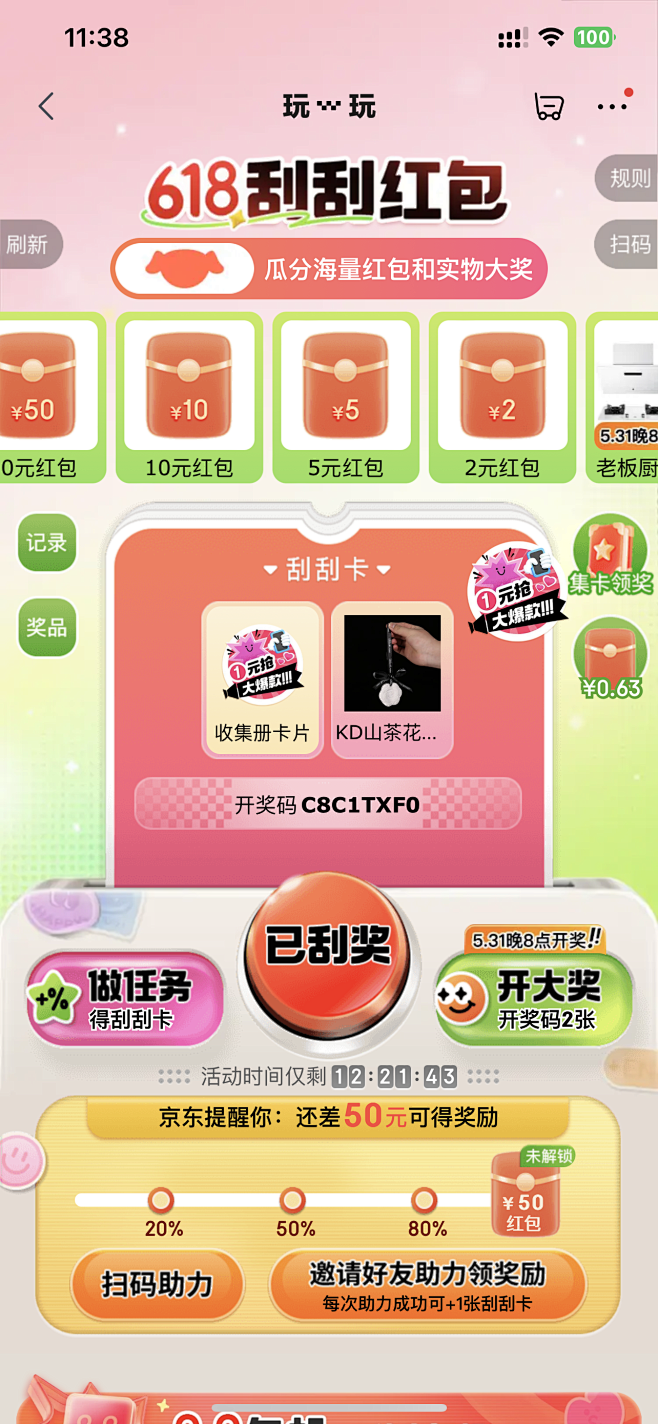Go back using the top-left arrow
Viewport: 658px width, 1424px height.
tap(46, 107)
